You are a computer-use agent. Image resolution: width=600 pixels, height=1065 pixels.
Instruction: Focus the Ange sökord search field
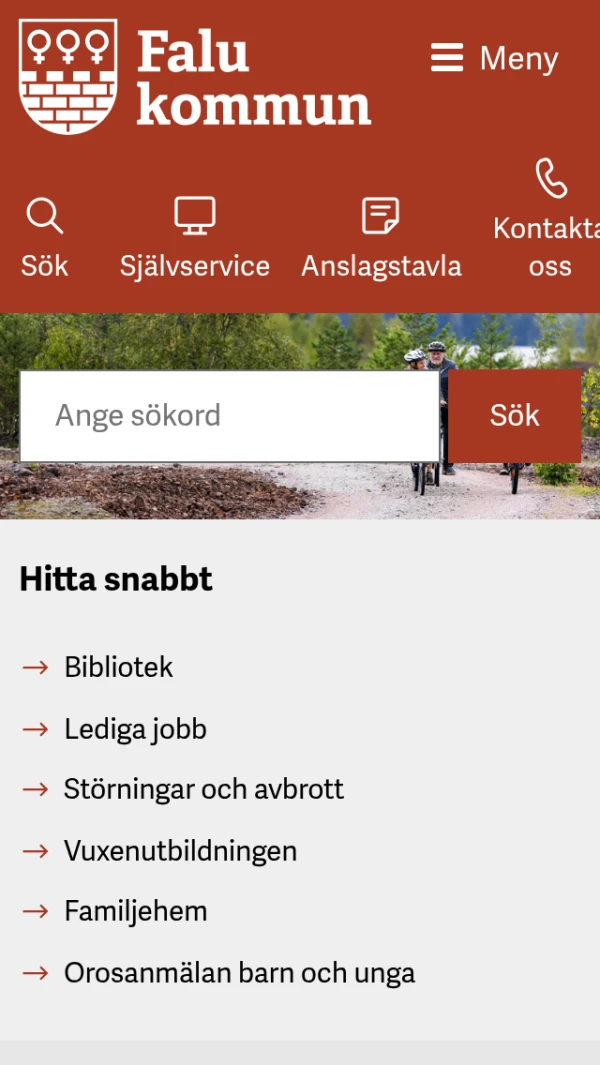tap(229, 416)
